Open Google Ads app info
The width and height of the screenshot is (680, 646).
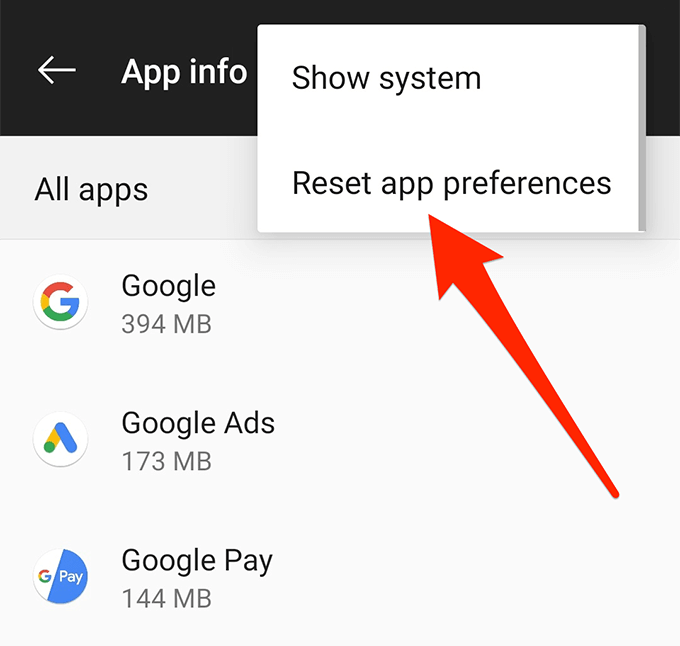click(x=198, y=440)
